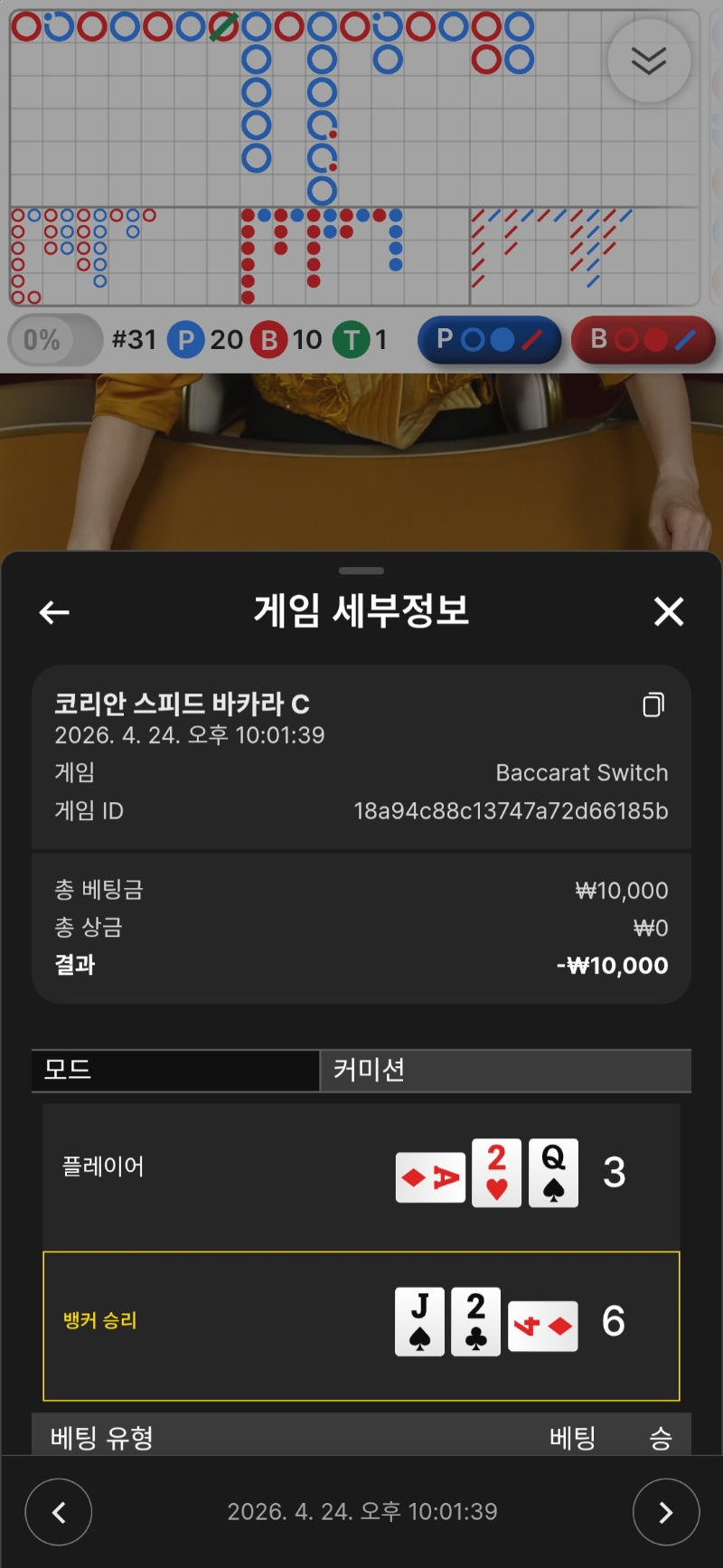
Task: Copy the game ID
Action: [x=653, y=704]
